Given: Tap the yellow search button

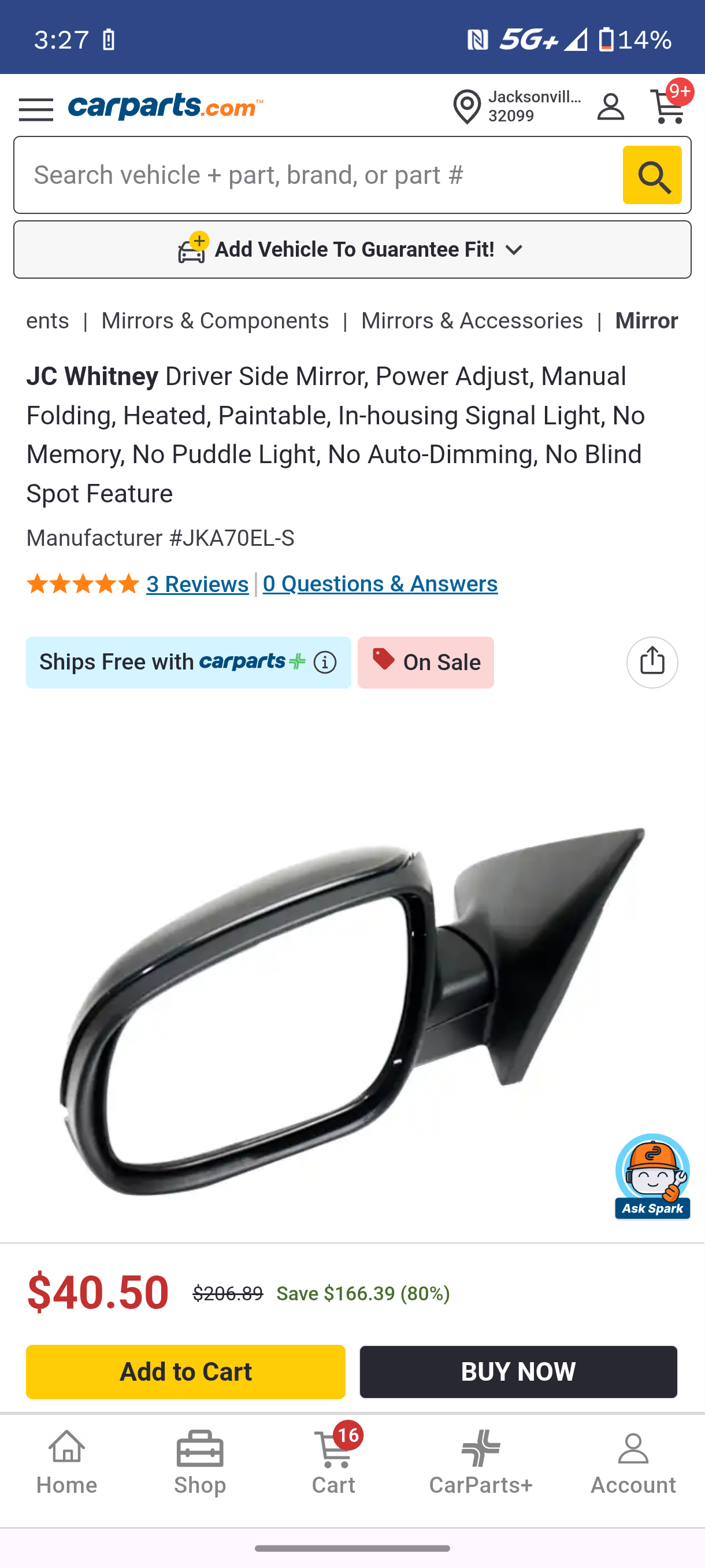Looking at the screenshot, I should coord(652,175).
